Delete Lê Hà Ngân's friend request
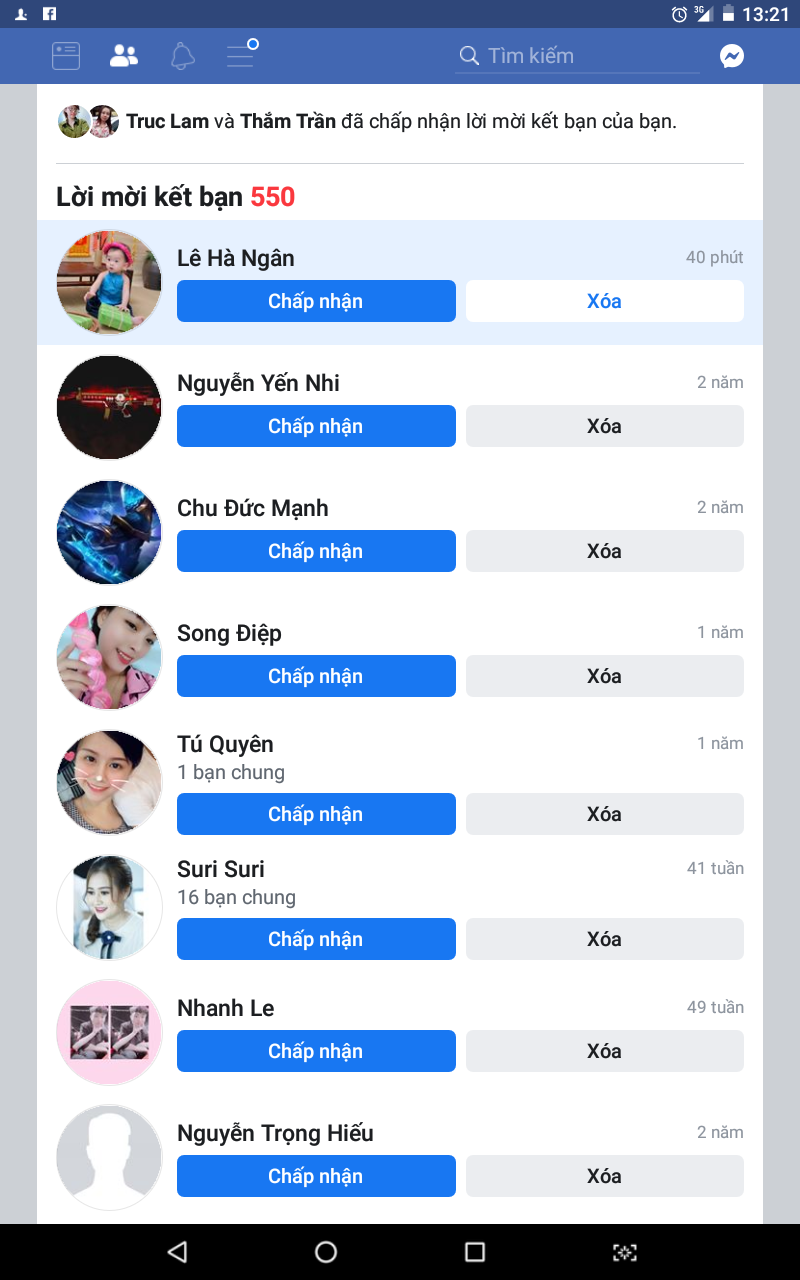Screen dimensions: 800x1280 pos(604,301)
